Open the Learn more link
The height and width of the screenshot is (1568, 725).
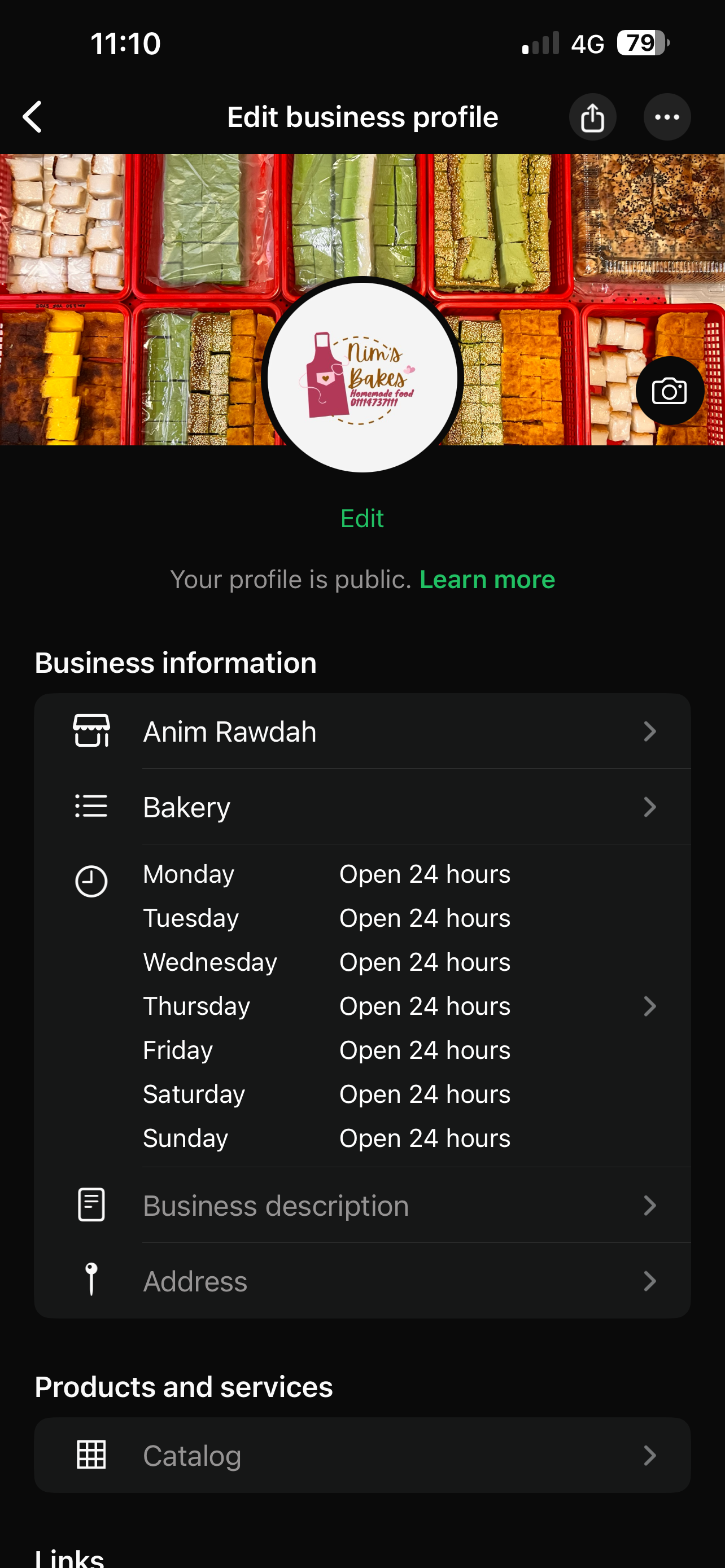[487, 580]
